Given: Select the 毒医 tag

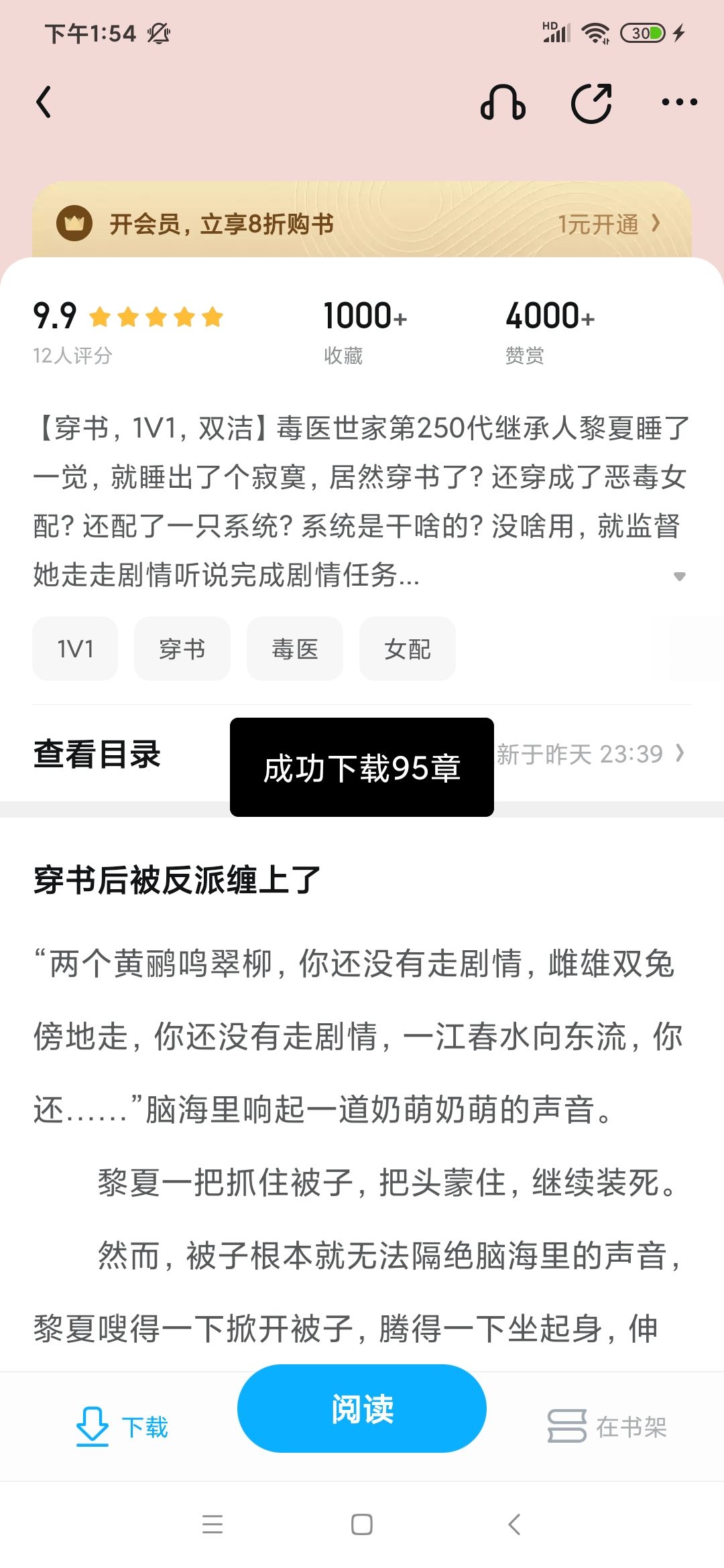Looking at the screenshot, I should pyautogui.click(x=295, y=649).
